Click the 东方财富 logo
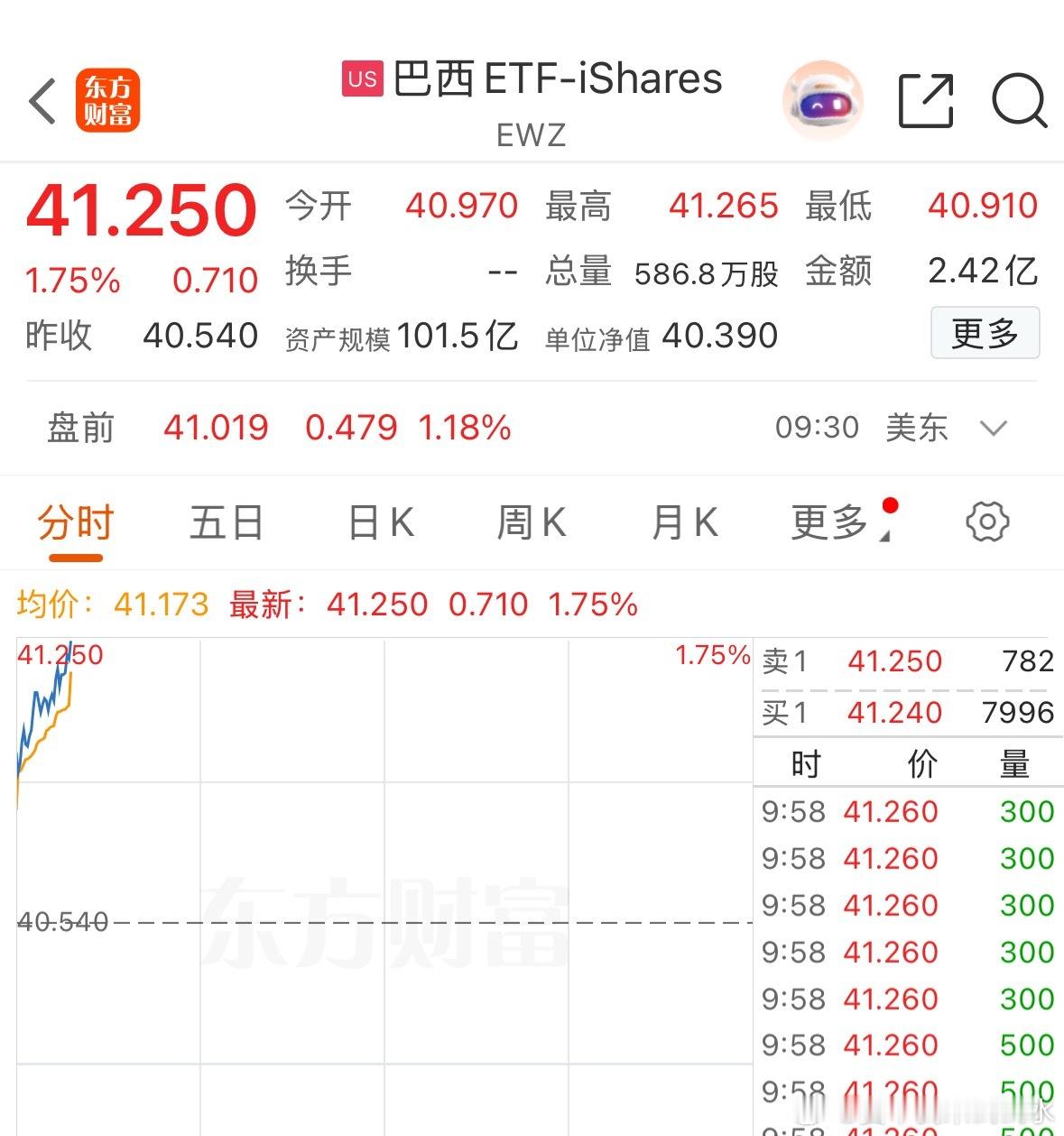1064x1136 pixels. coord(108,99)
